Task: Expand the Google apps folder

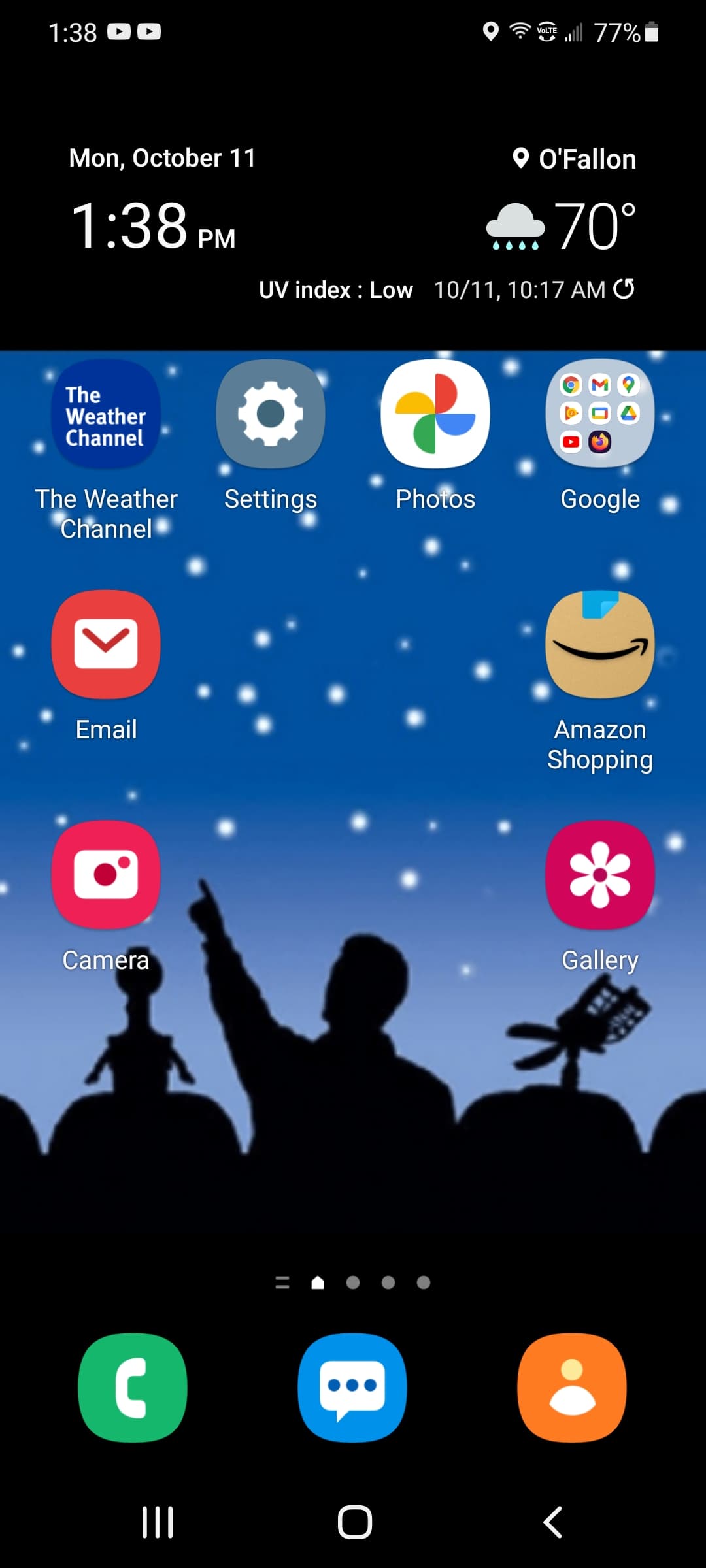Action: (x=600, y=414)
